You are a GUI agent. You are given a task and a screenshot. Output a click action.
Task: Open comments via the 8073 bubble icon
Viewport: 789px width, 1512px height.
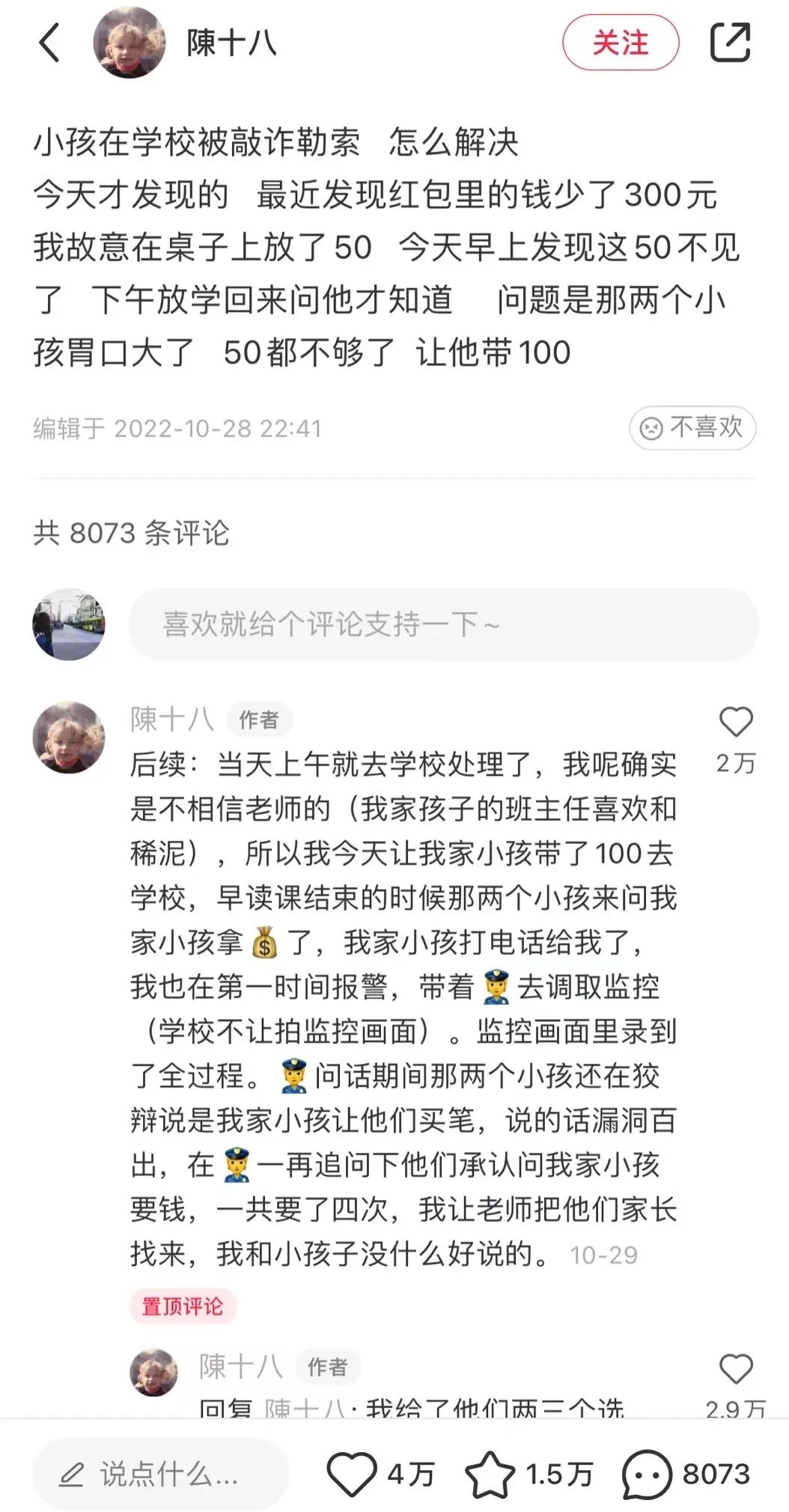(646, 1474)
